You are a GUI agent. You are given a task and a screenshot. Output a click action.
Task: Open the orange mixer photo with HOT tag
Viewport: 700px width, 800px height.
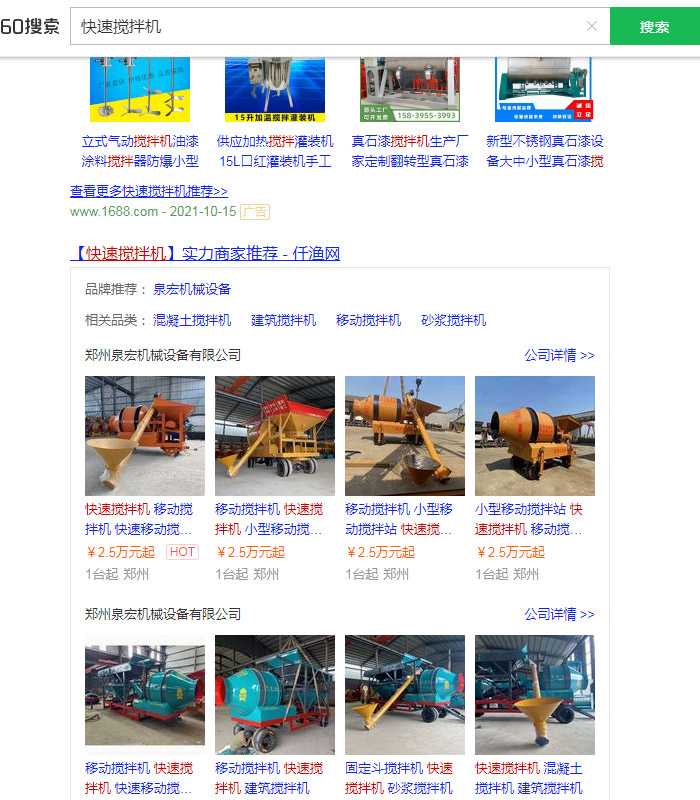145,435
